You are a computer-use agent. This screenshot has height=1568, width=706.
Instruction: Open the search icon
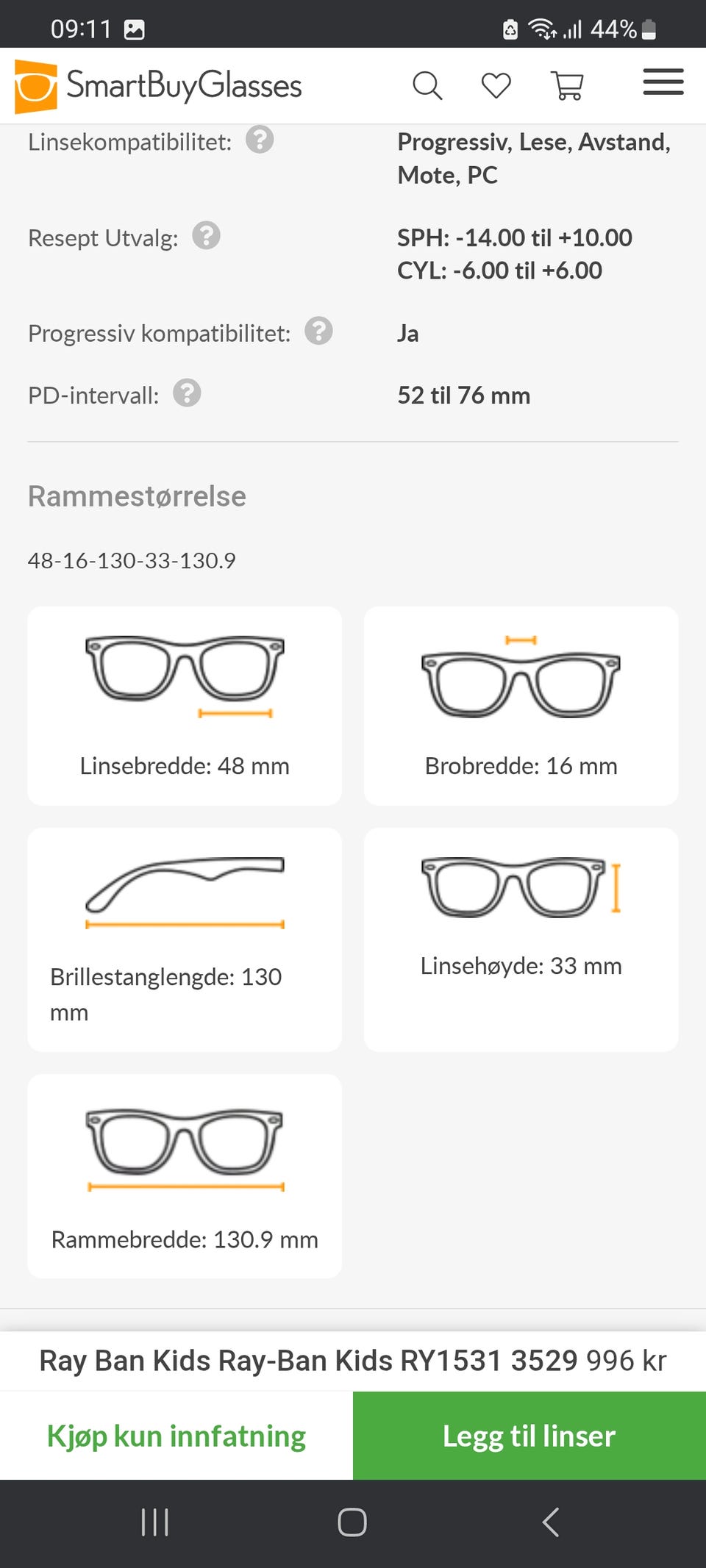[x=427, y=84]
